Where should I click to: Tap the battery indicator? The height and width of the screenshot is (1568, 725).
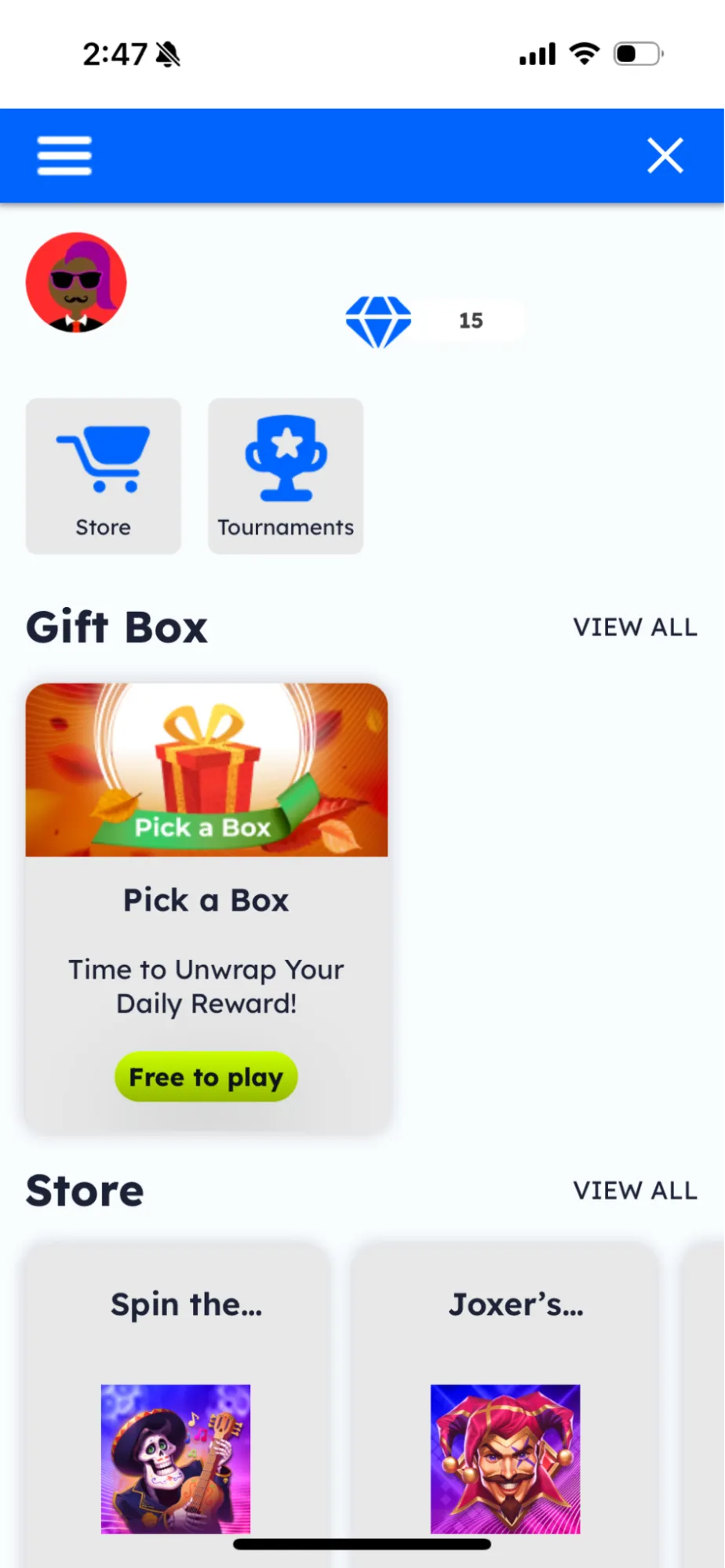[x=637, y=53]
